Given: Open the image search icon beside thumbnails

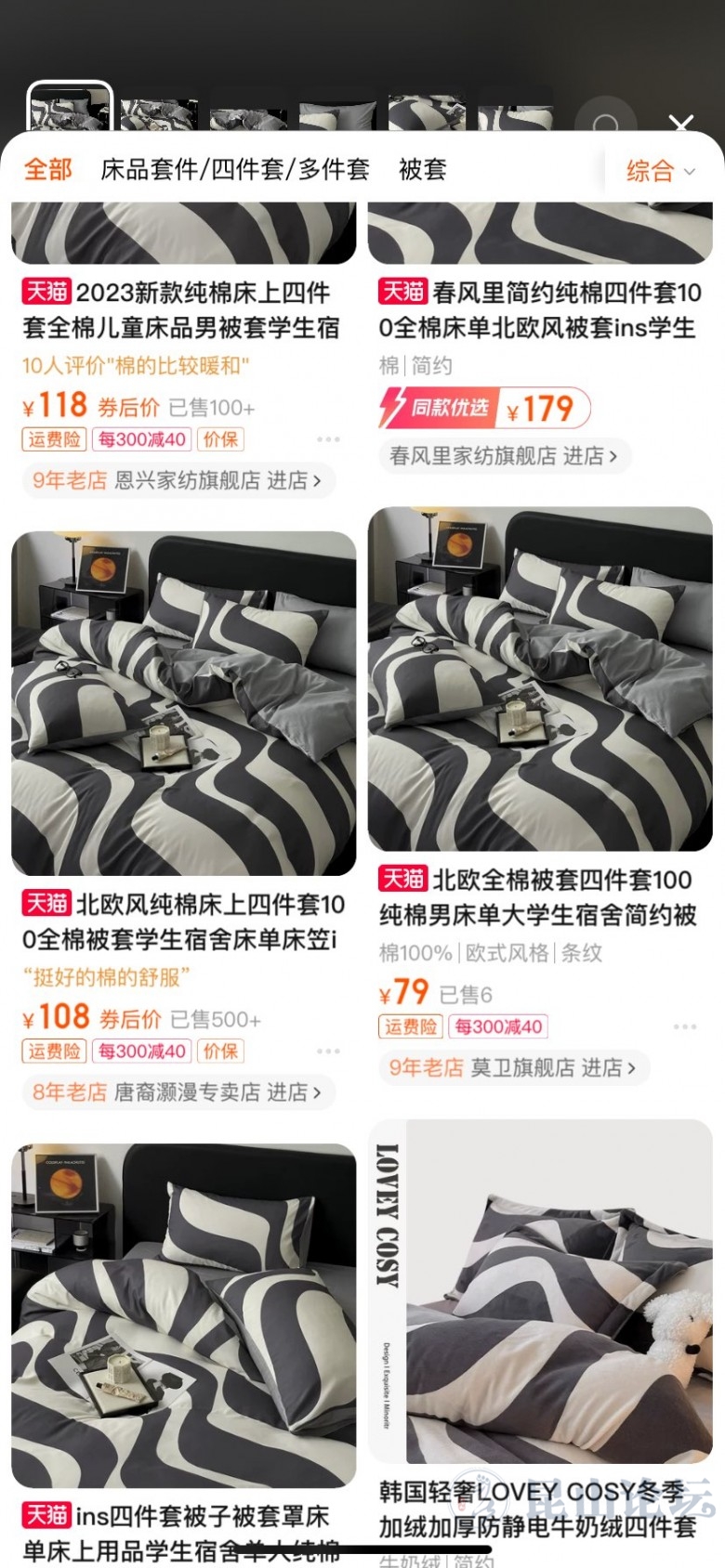Looking at the screenshot, I should click(605, 123).
